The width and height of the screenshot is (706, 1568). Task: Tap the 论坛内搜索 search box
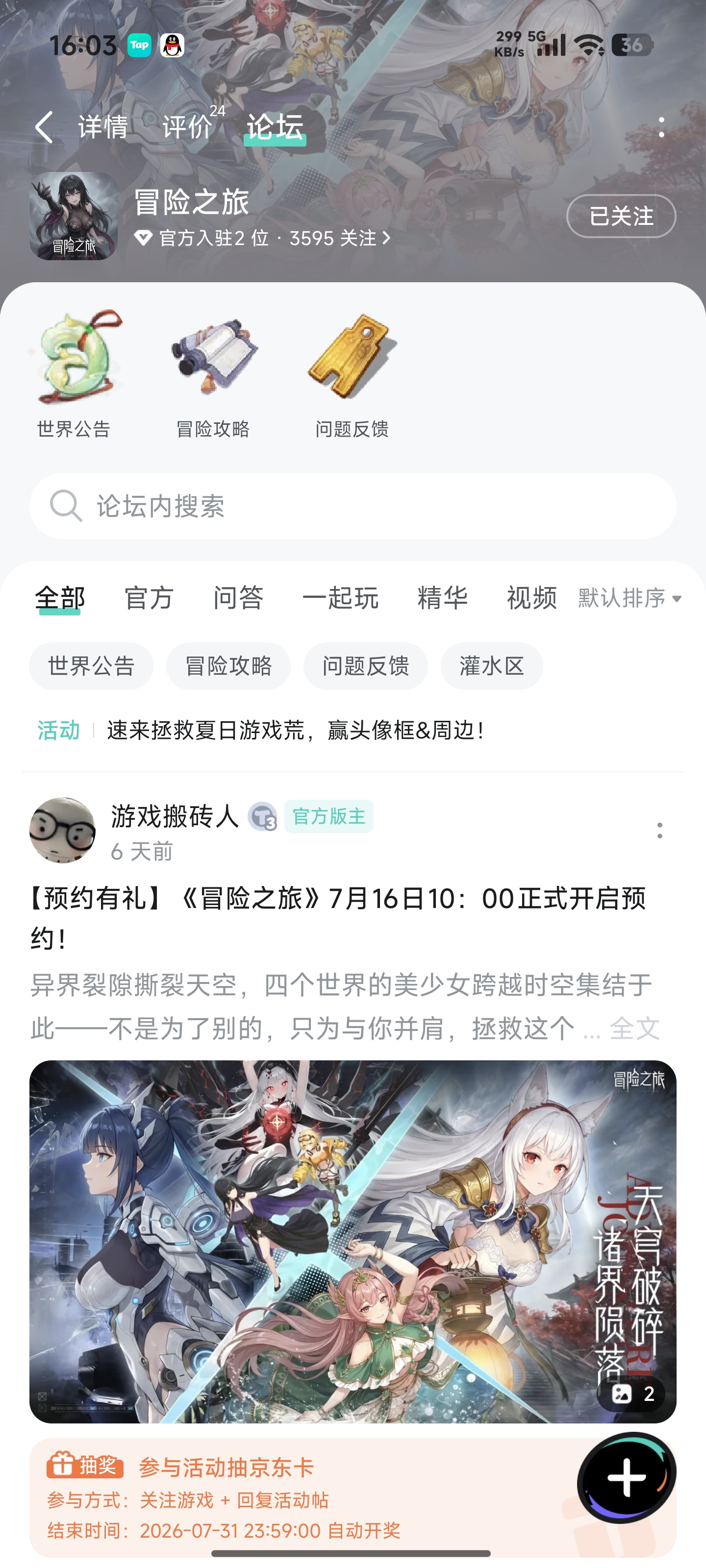pyautogui.click(x=353, y=506)
